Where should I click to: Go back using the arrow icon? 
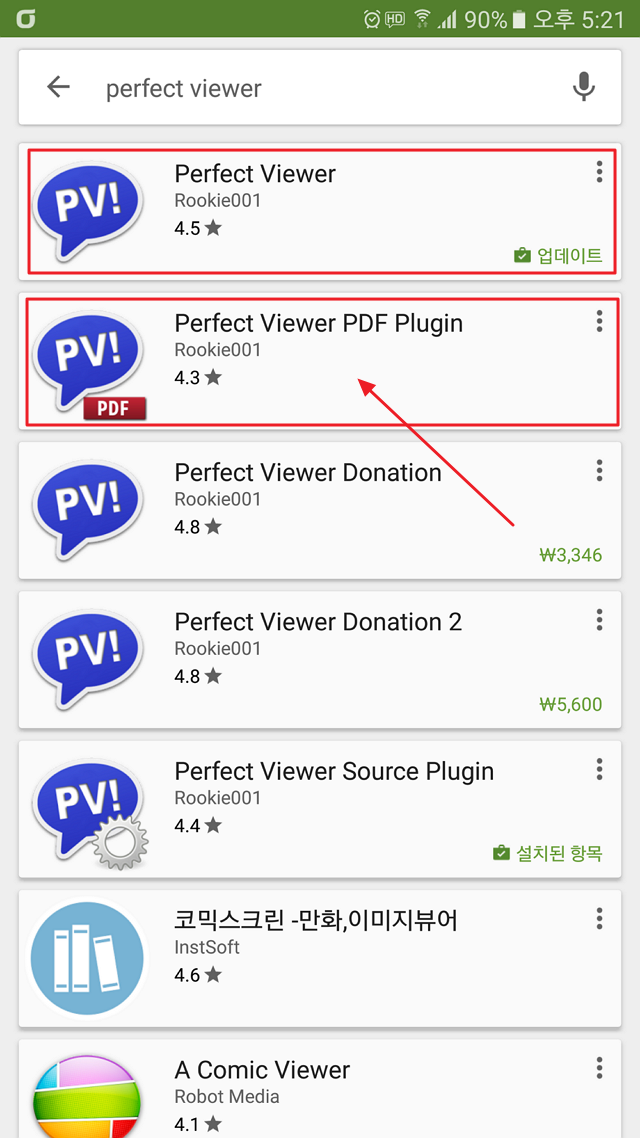click(58, 88)
